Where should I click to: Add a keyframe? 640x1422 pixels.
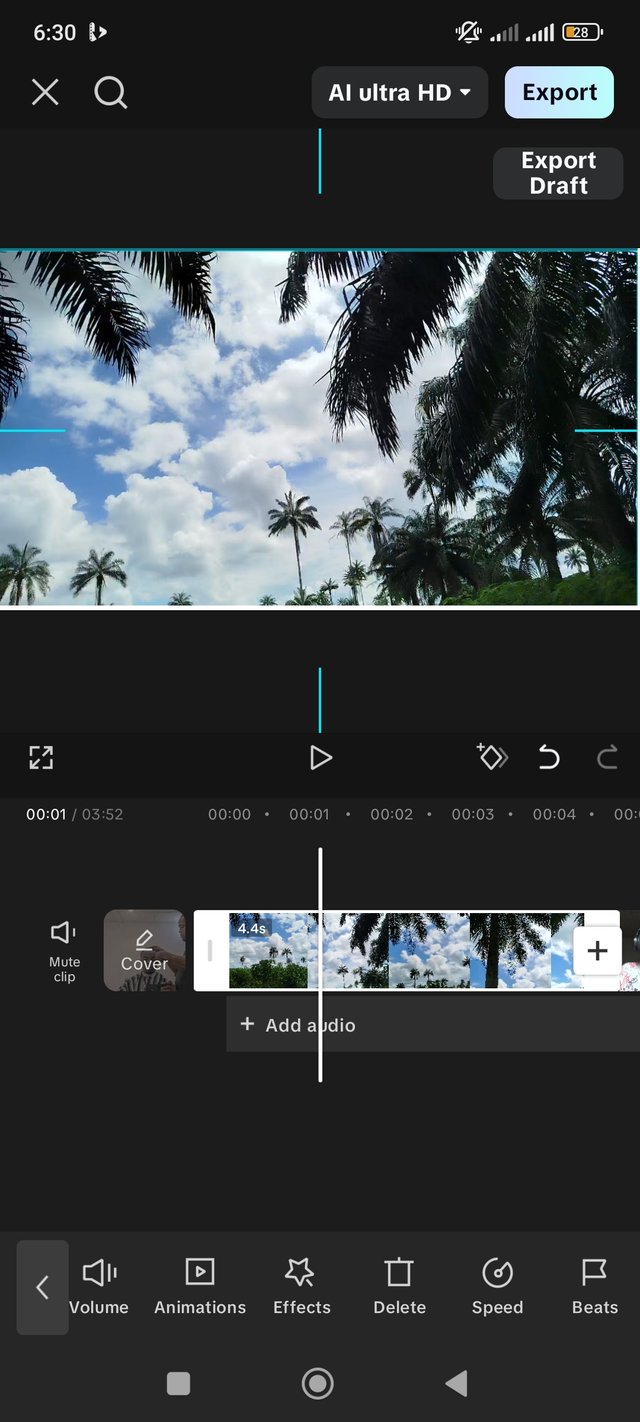click(x=492, y=758)
